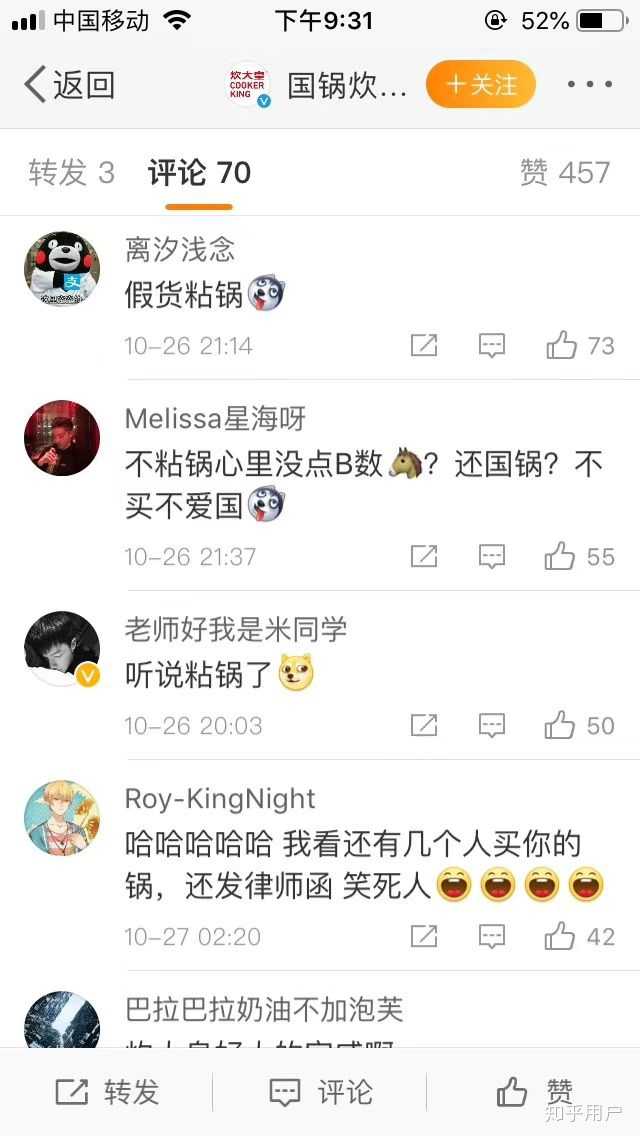
Task: Reply to 离汐浅念's comment
Action: click(491, 346)
